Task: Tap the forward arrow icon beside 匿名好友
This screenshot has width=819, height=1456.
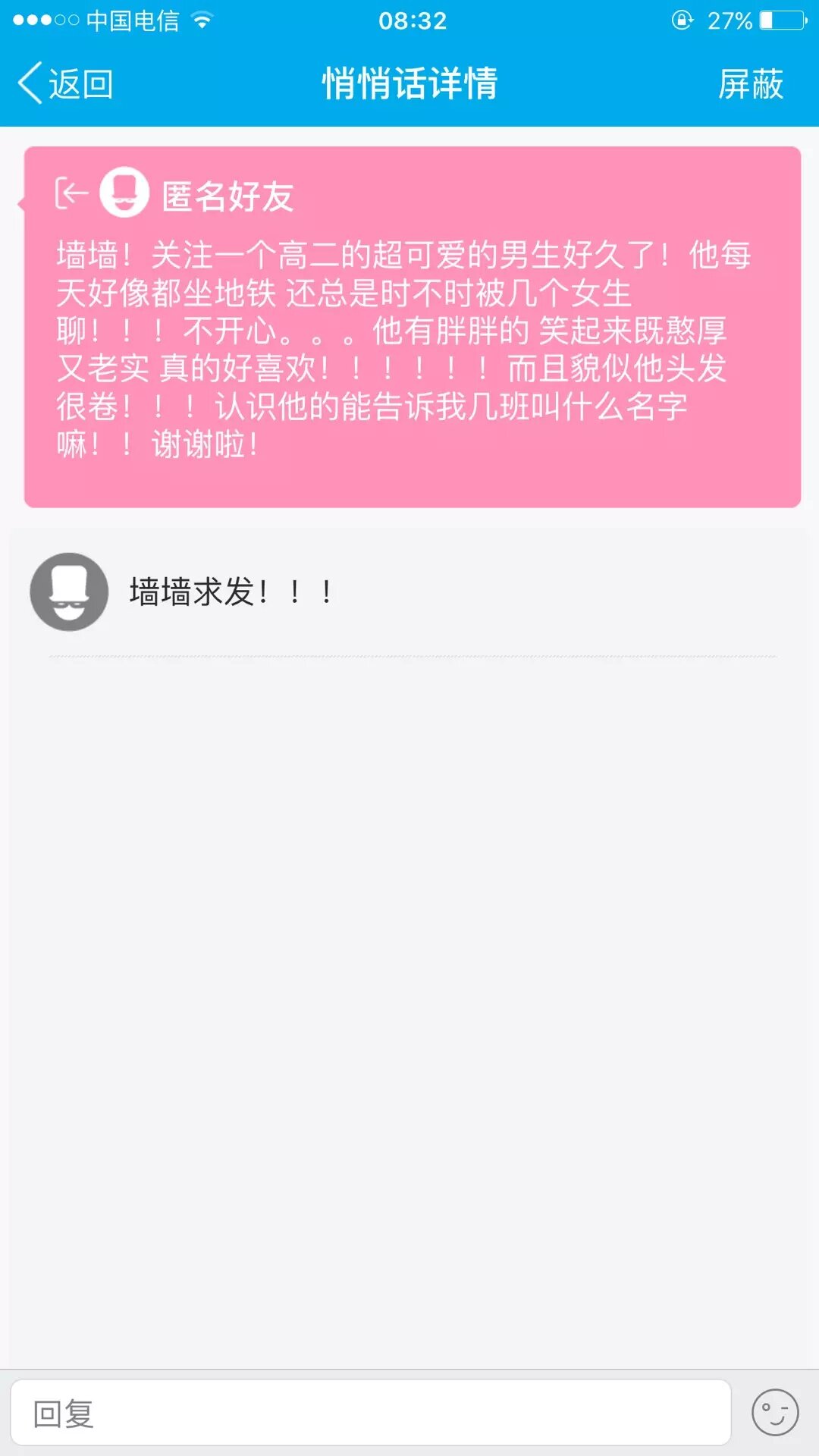Action: [71, 193]
